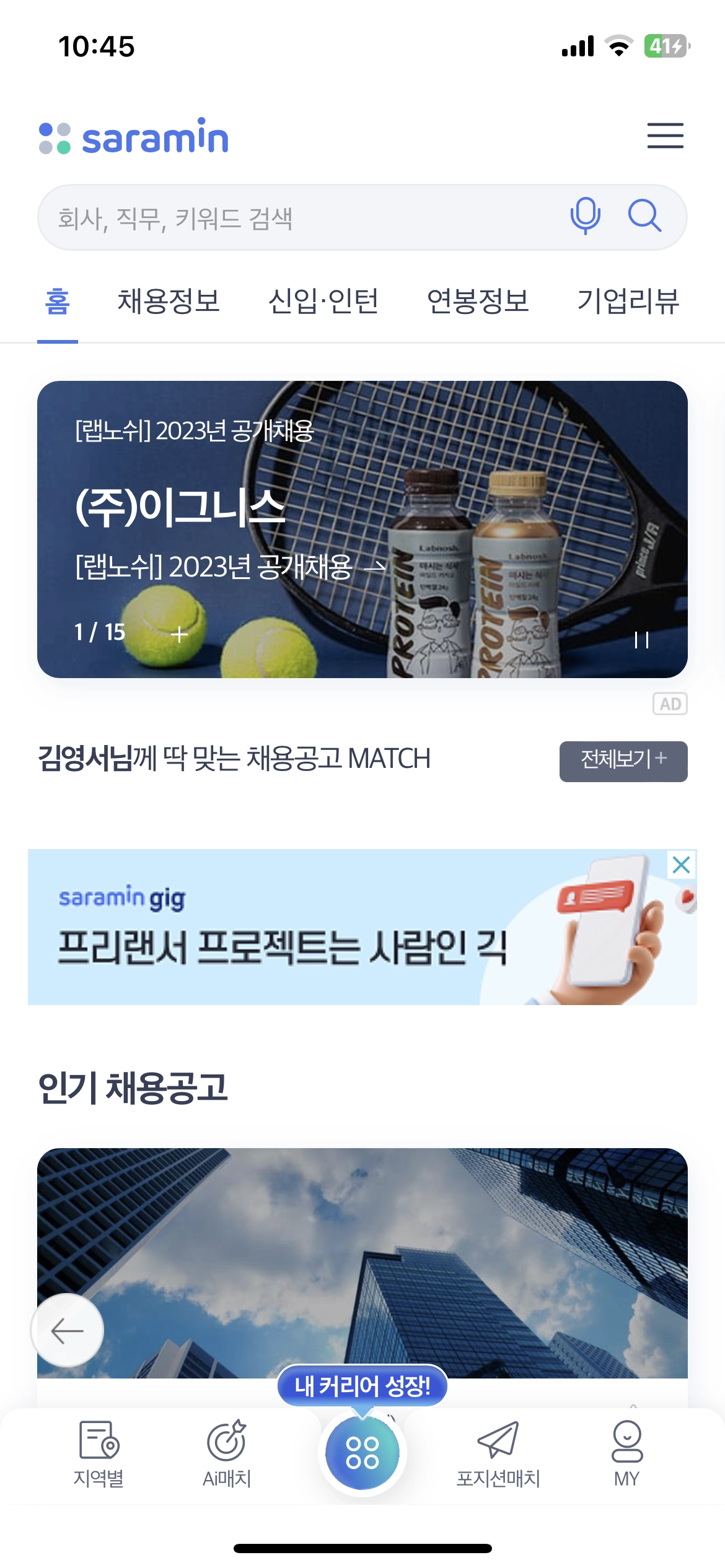725x1568 pixels.
Task: Expand banner list with plus icon
Action: tap(179, 634)
